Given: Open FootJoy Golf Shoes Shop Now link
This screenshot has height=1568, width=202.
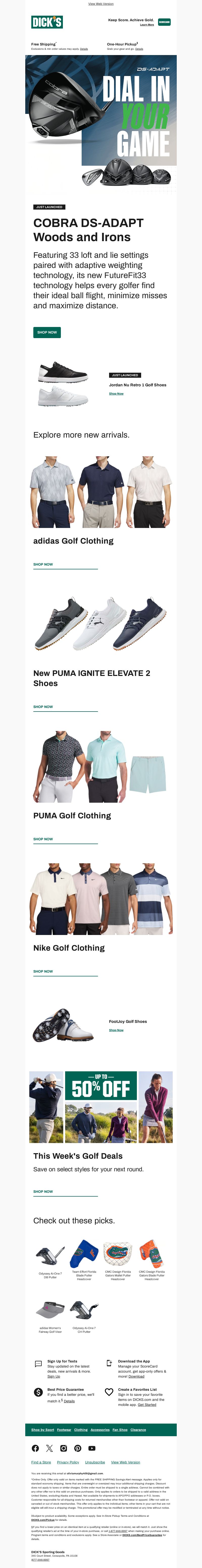Looking at the screenshot, I should point(116,1030).
